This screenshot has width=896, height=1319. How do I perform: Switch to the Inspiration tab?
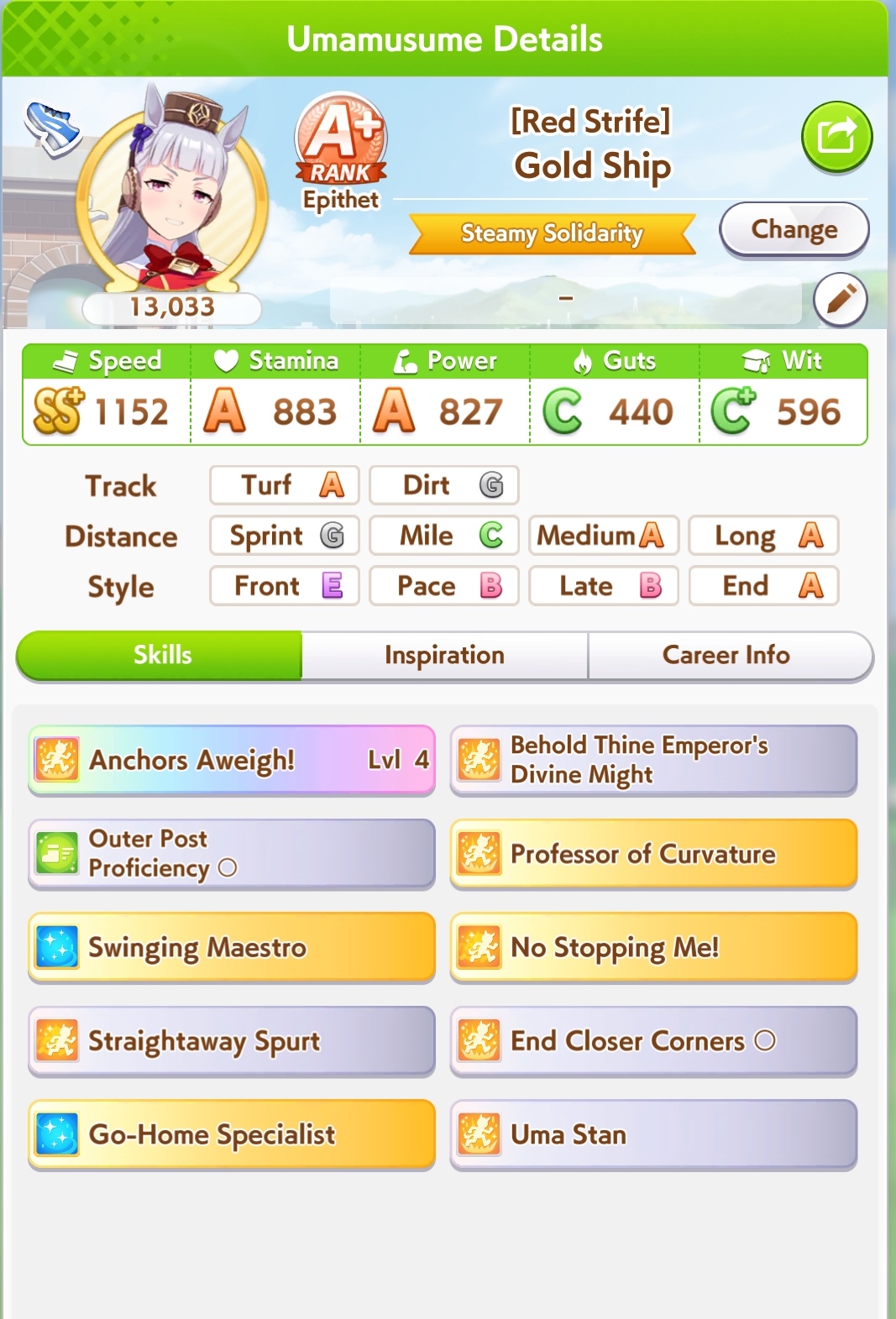tap(444, 655)
